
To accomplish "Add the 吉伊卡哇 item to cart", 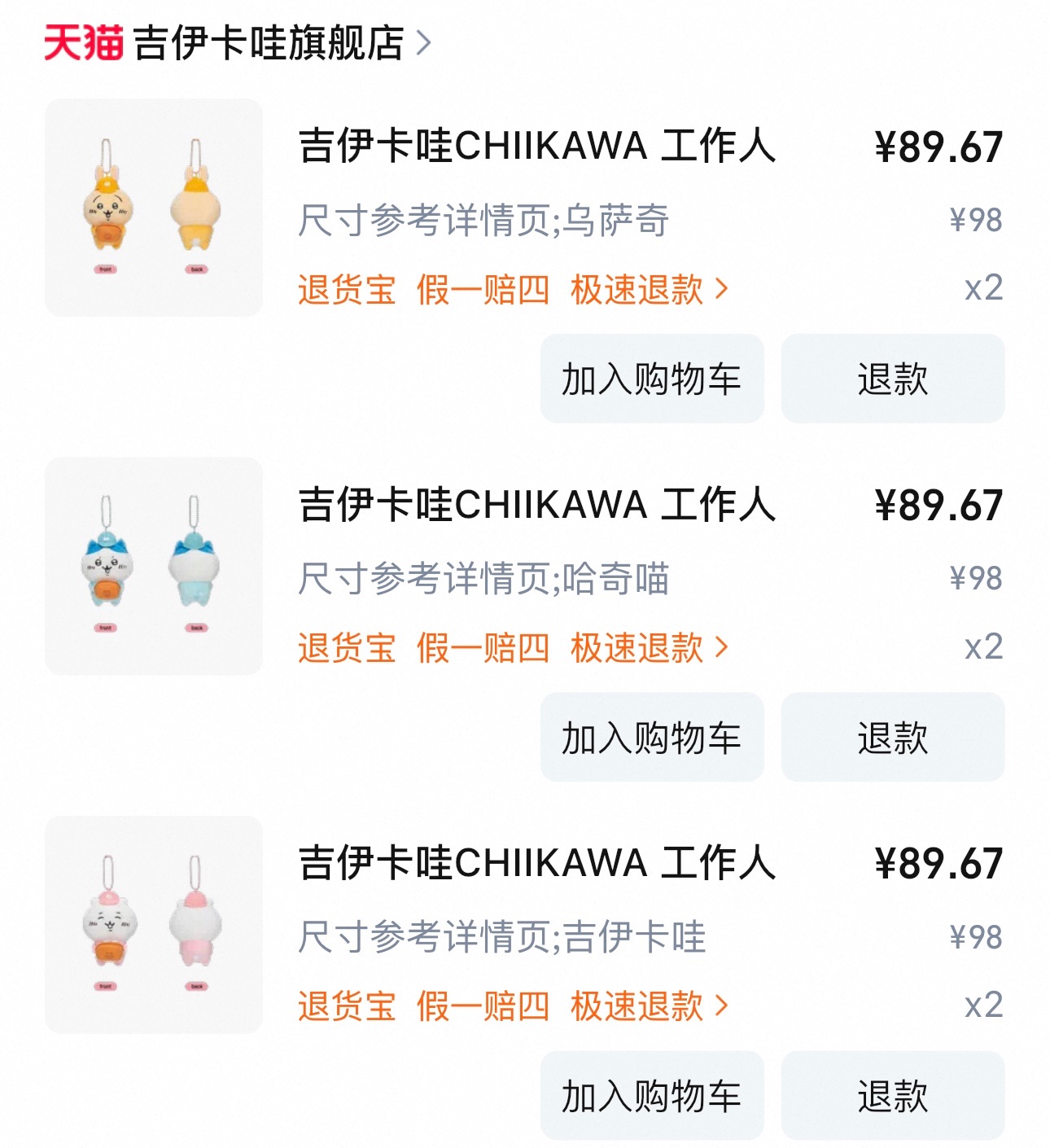I will tap(651, 1095).
